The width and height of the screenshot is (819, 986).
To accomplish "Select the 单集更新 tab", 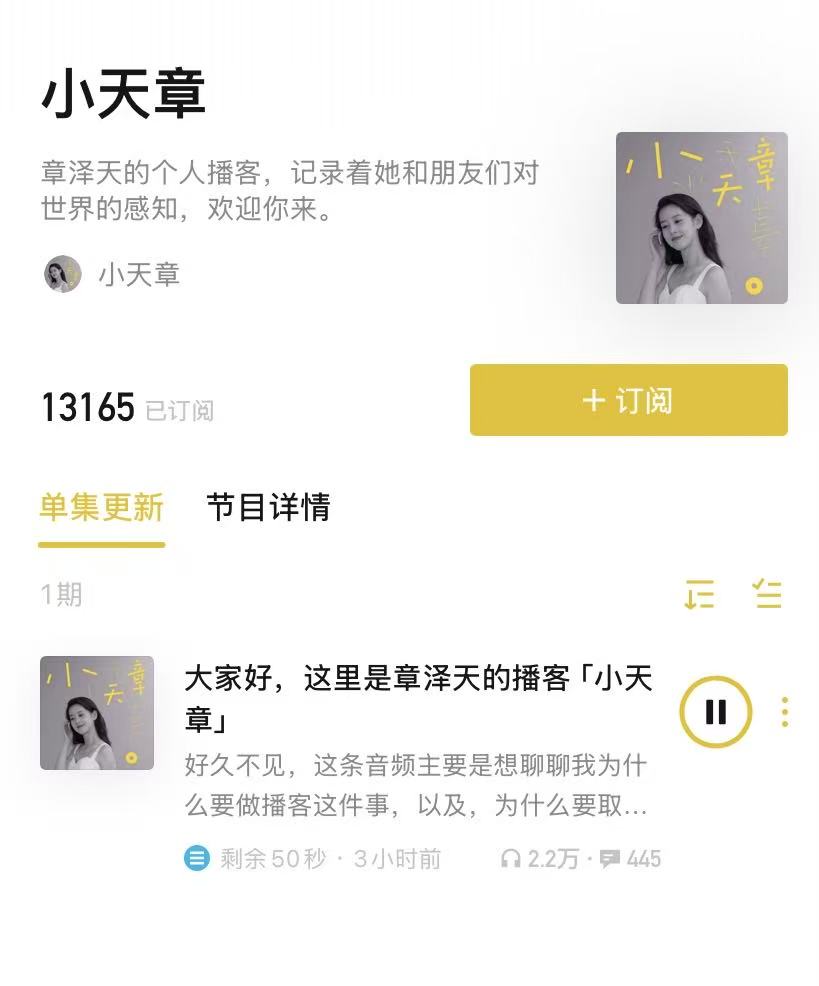I will point(101,507).
